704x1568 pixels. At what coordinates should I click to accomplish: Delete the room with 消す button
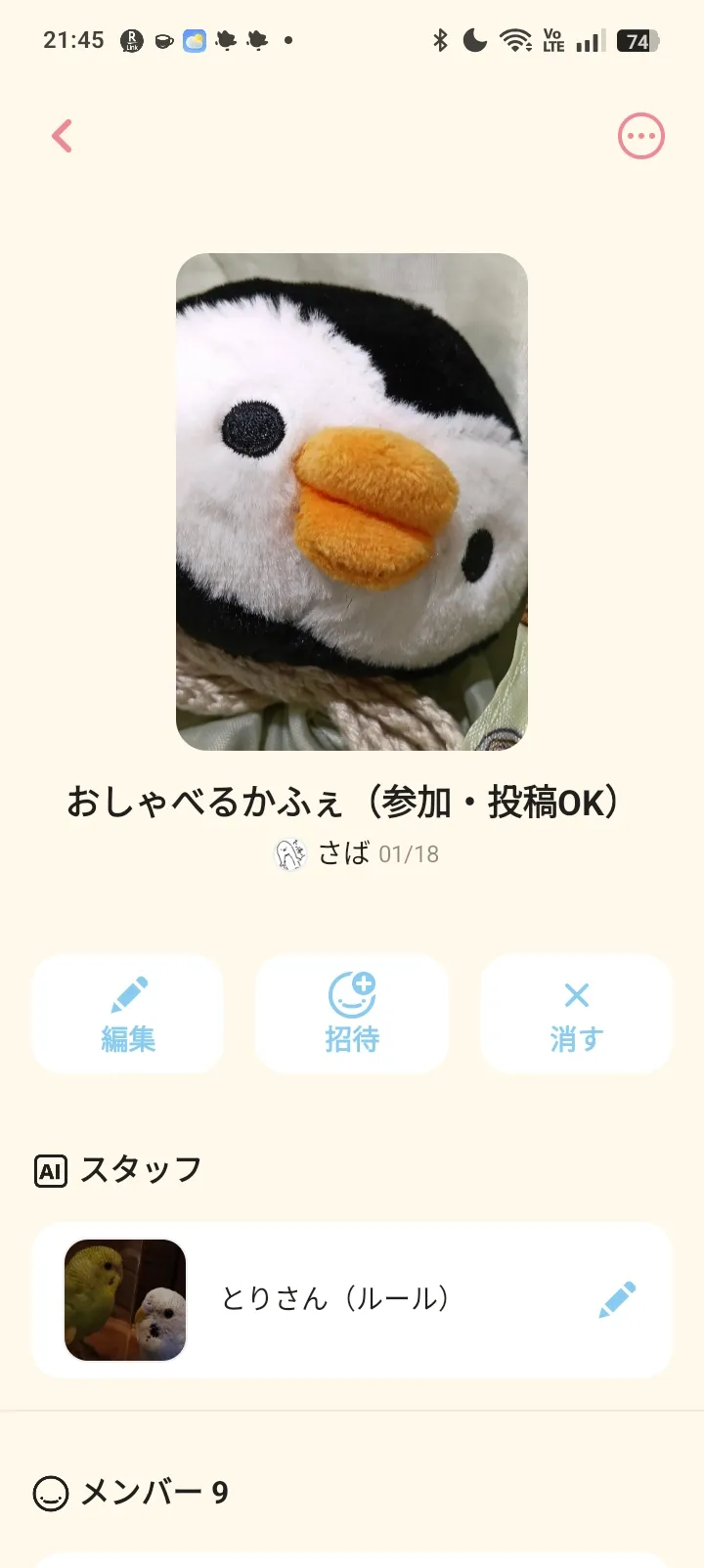pos(576,1015)
